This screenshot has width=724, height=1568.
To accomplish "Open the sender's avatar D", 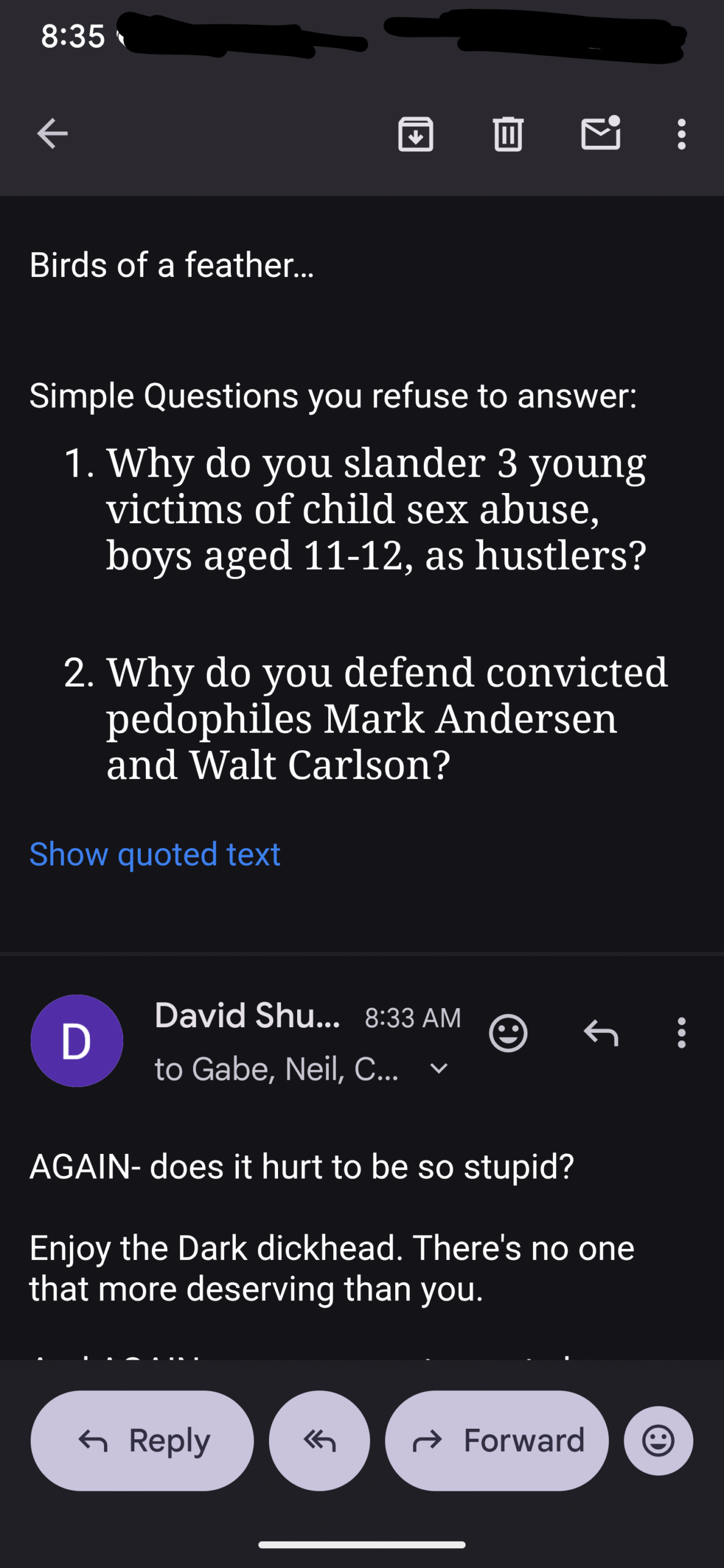I will [x=77, y=1041].
